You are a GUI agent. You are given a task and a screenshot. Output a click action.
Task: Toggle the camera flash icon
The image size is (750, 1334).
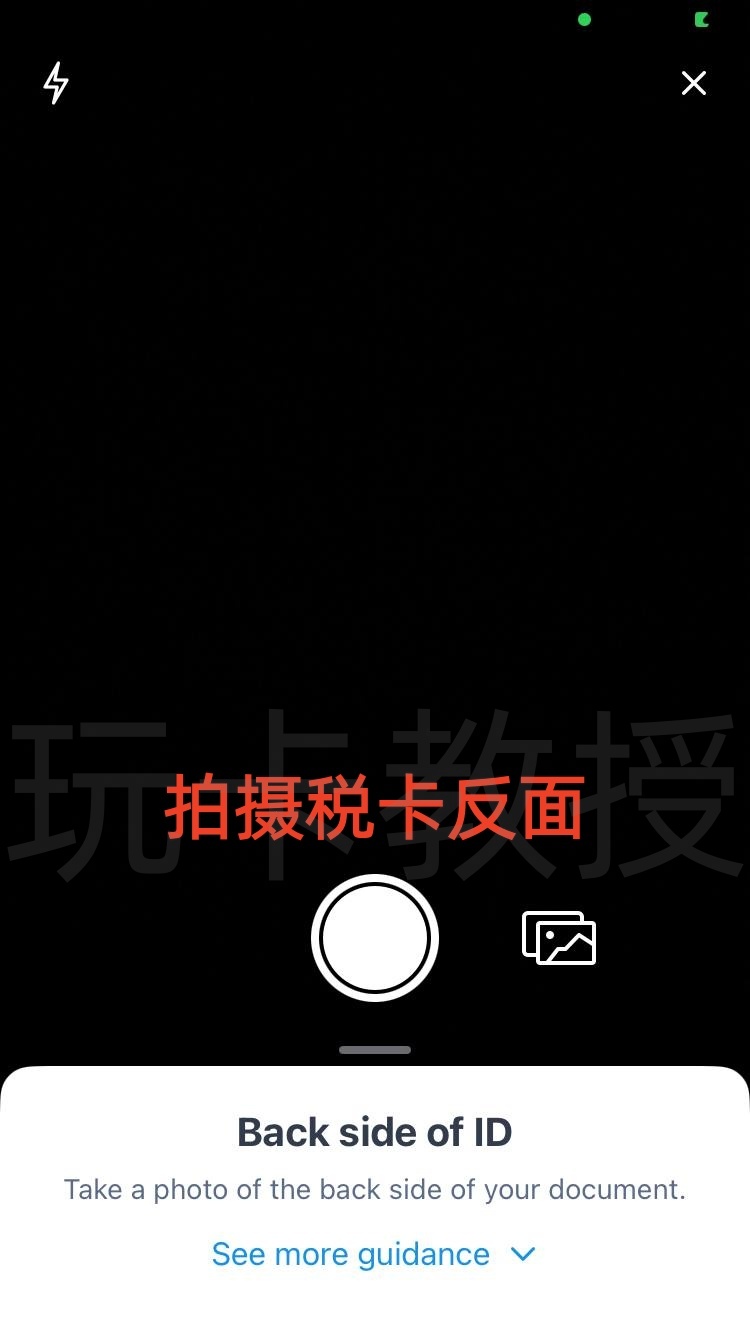56,83
